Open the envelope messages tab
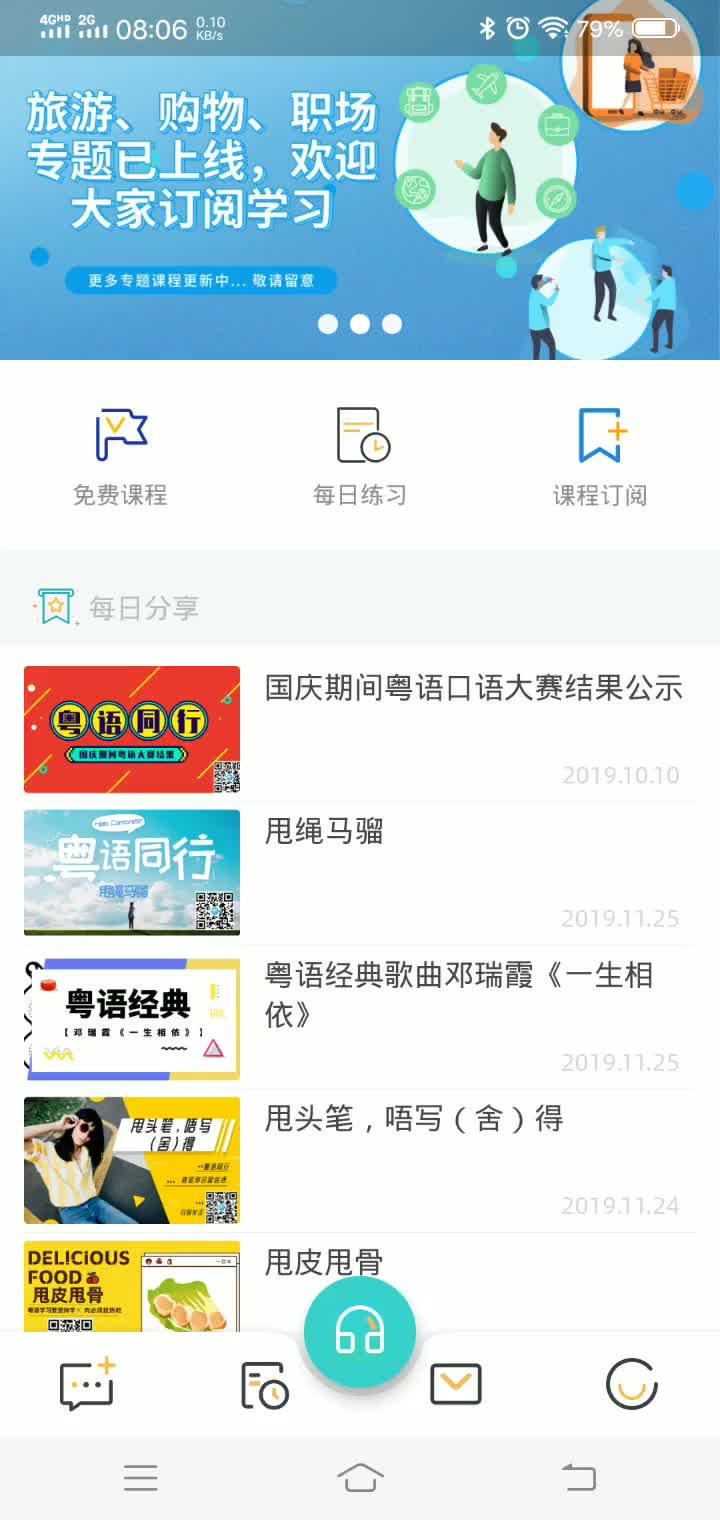Viewport: 720px width, 1520px height. pyautogui.click(x=455, y=1385)
